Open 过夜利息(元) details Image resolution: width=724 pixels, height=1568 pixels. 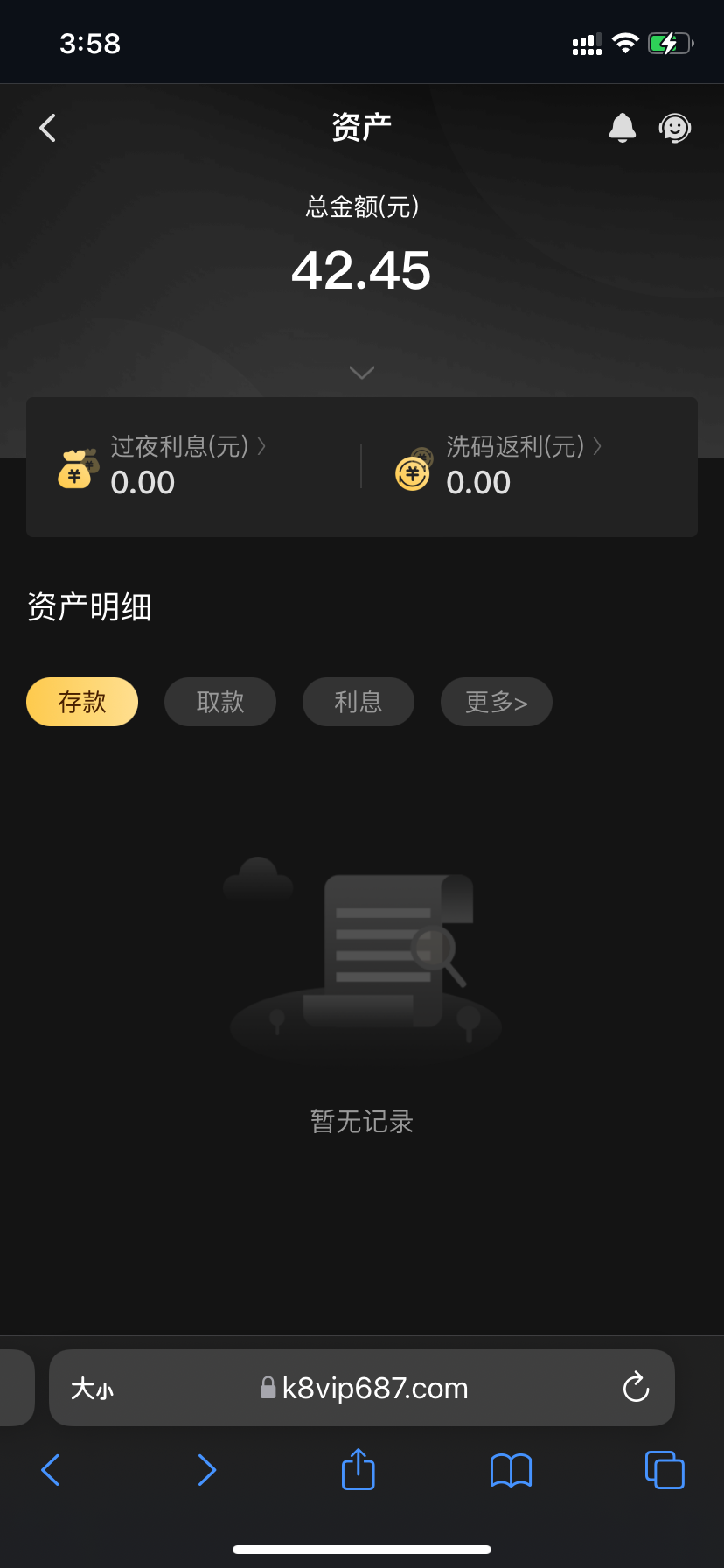click(187, 447)
